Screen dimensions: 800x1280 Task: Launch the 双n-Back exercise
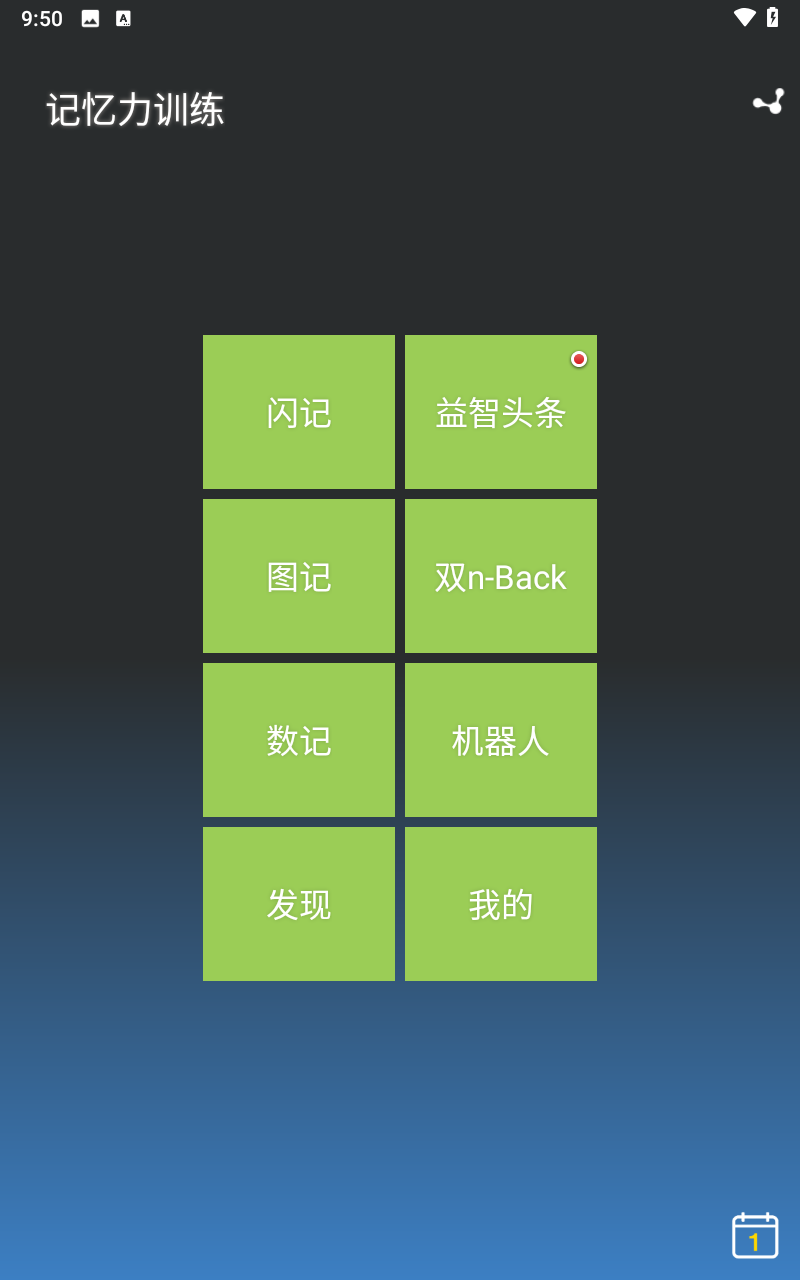click(500, 576)
